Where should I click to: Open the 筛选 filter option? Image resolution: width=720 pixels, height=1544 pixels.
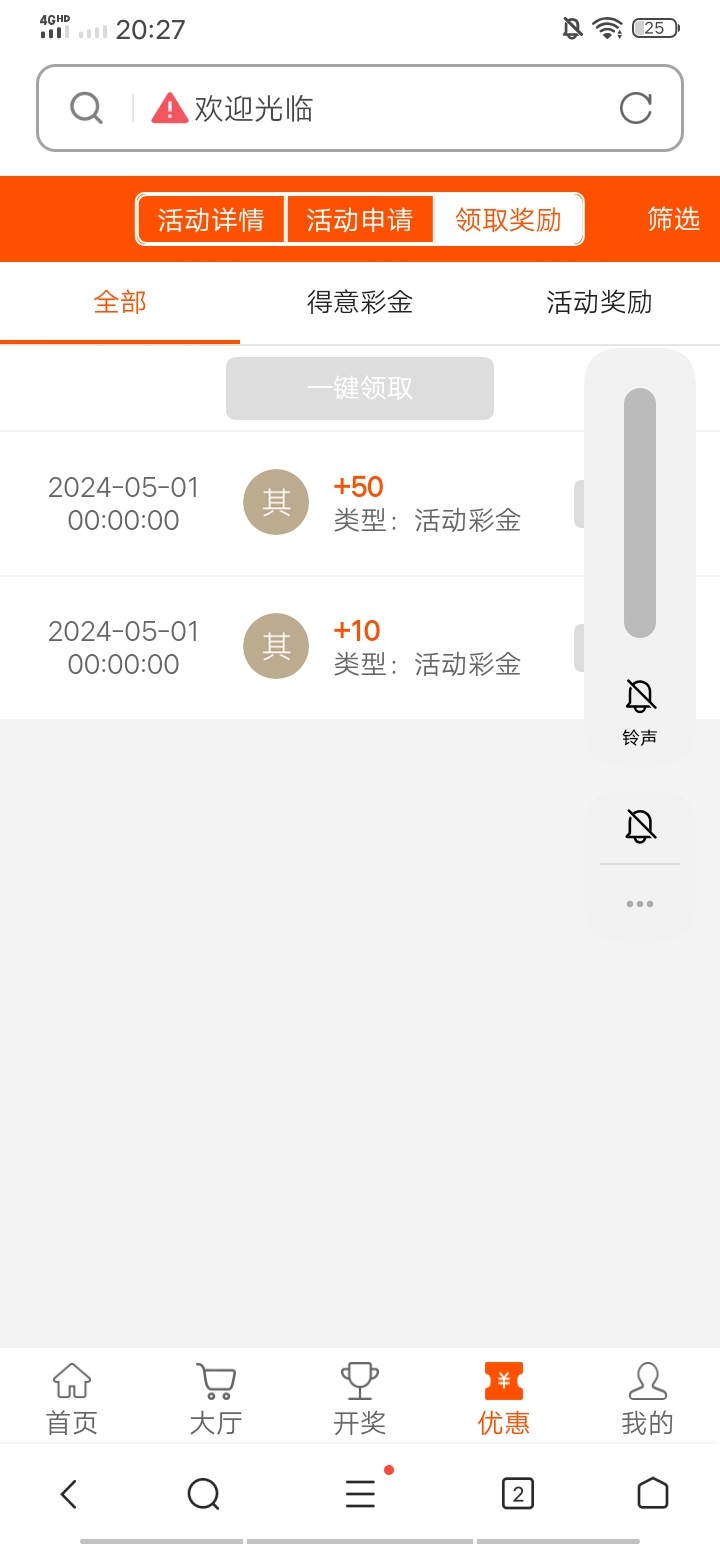click(673, 219)
